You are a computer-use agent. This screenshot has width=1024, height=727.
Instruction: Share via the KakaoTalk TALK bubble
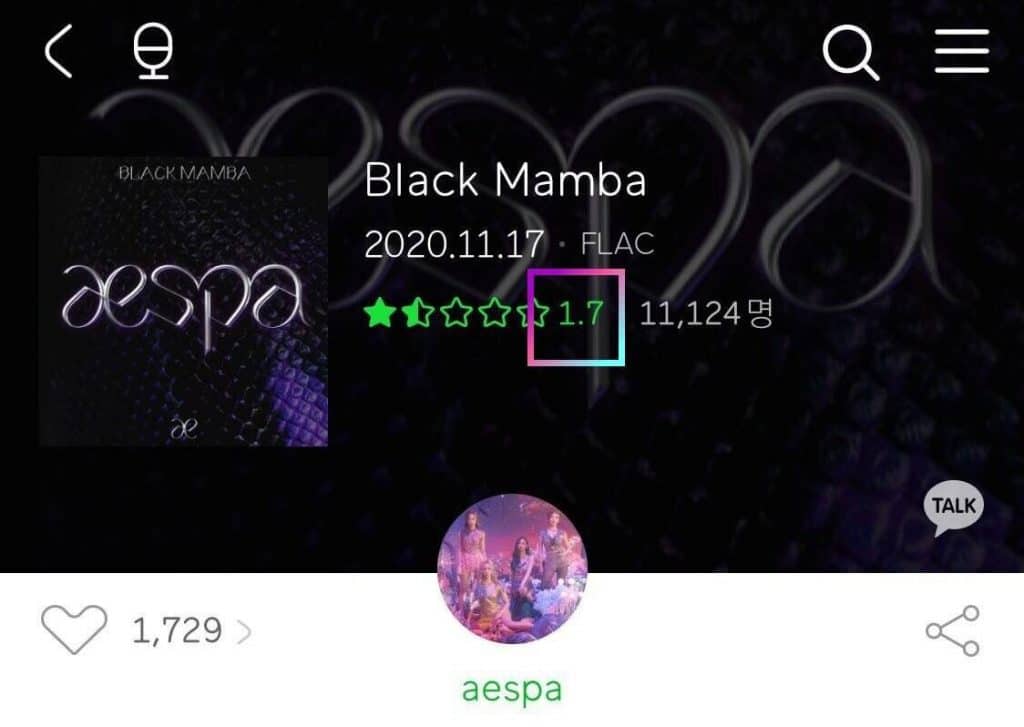[x=952, y=509]
